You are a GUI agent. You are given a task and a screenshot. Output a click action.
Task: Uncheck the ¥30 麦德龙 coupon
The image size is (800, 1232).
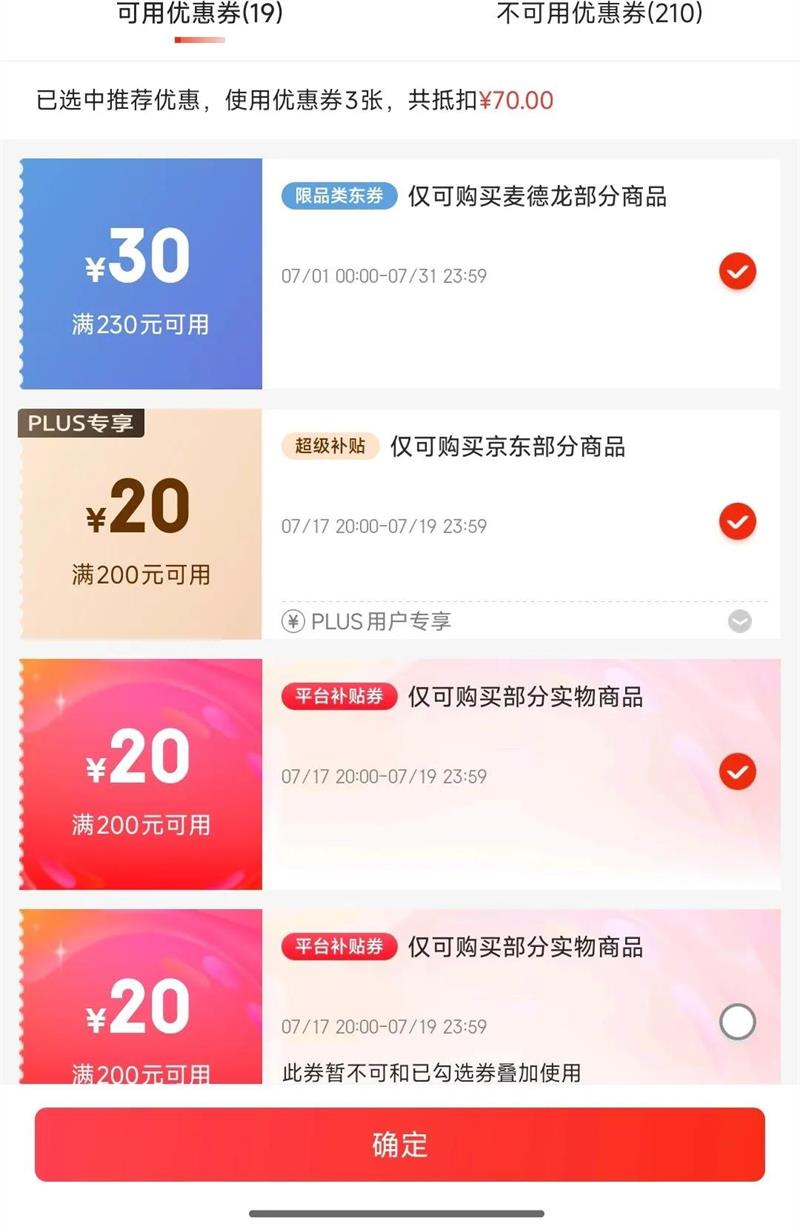point(738,271)
